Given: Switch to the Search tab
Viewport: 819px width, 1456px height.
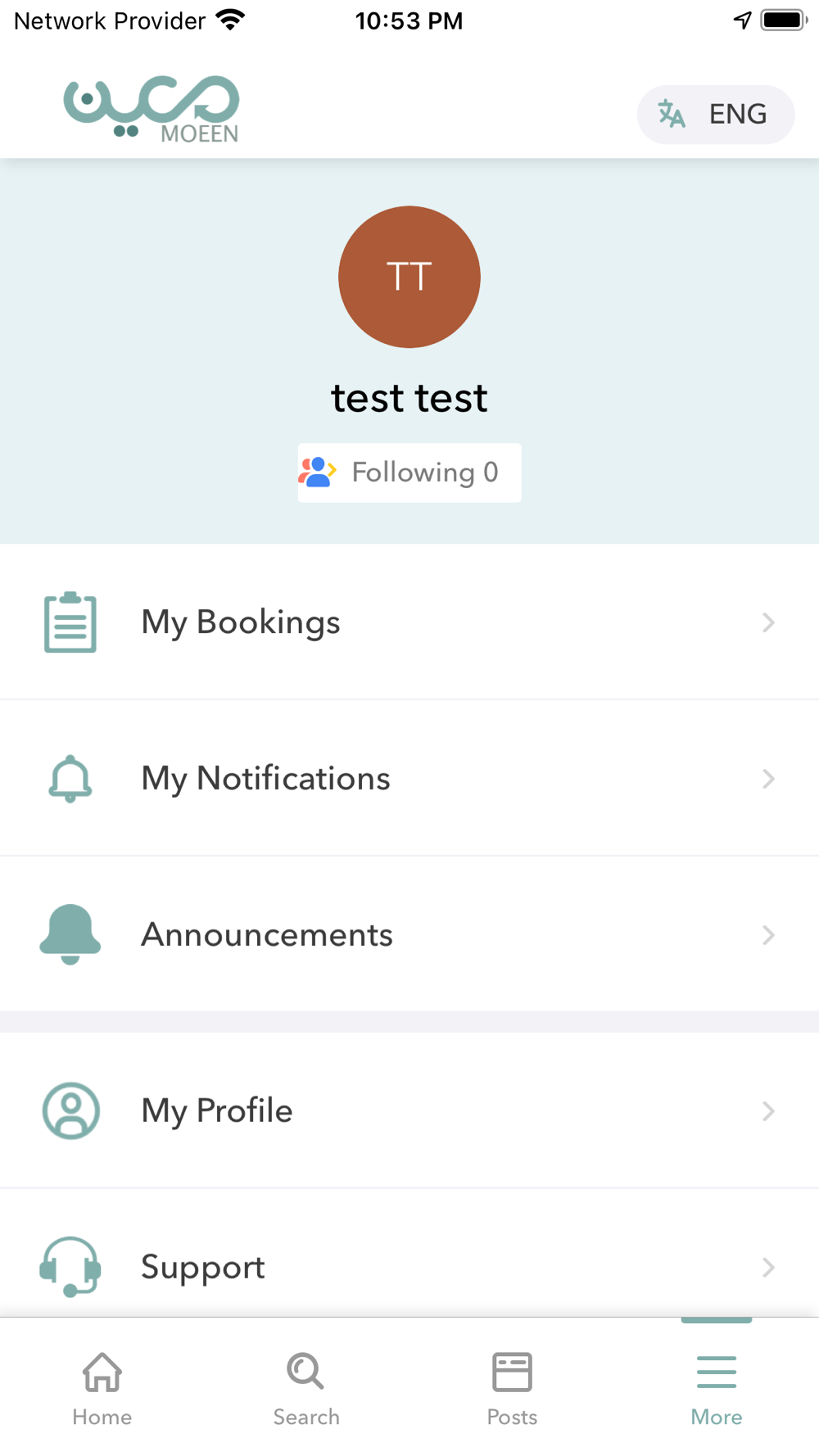Looking at the screenshot, I should (x=306, y=1386).
